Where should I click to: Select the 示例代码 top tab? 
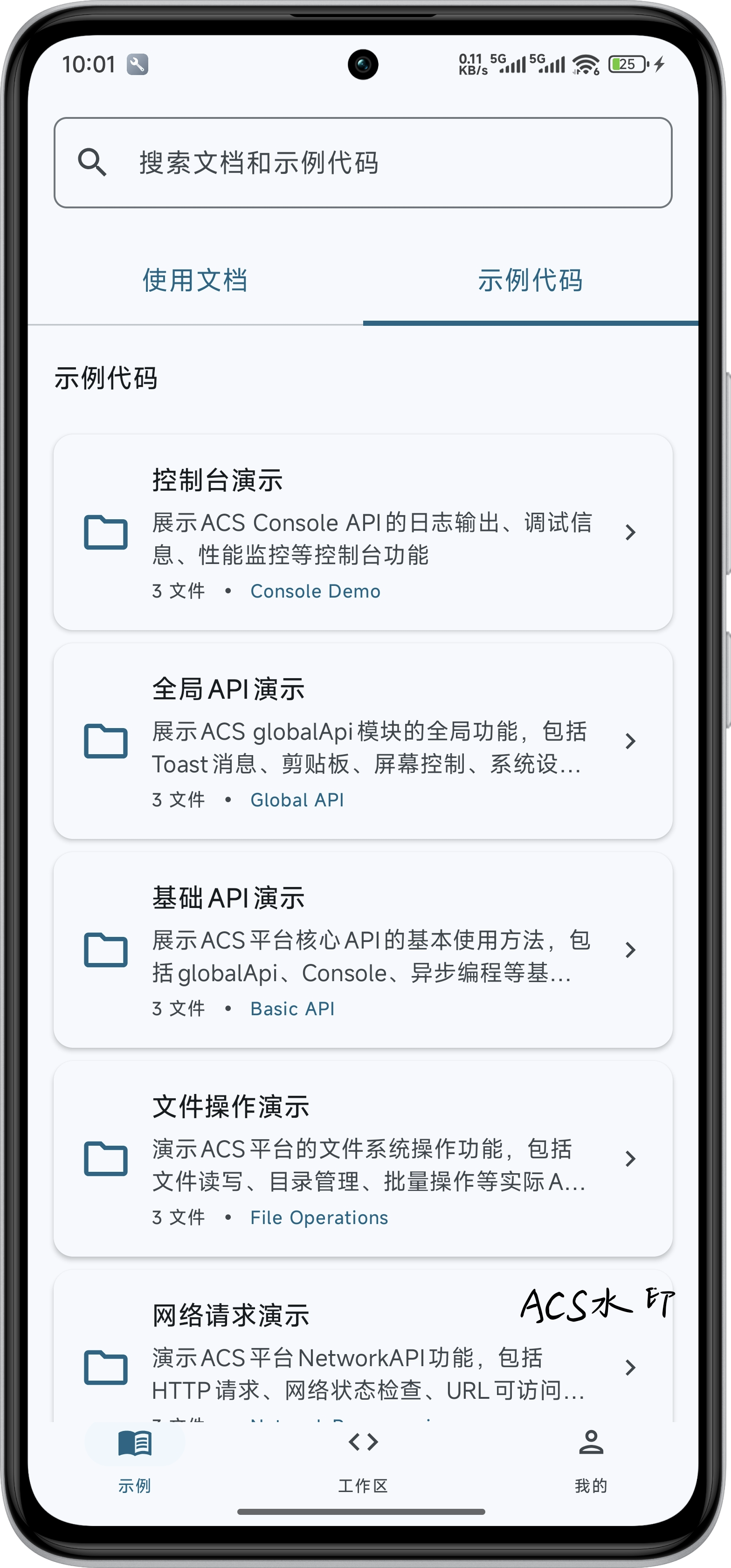coord(530,281)
